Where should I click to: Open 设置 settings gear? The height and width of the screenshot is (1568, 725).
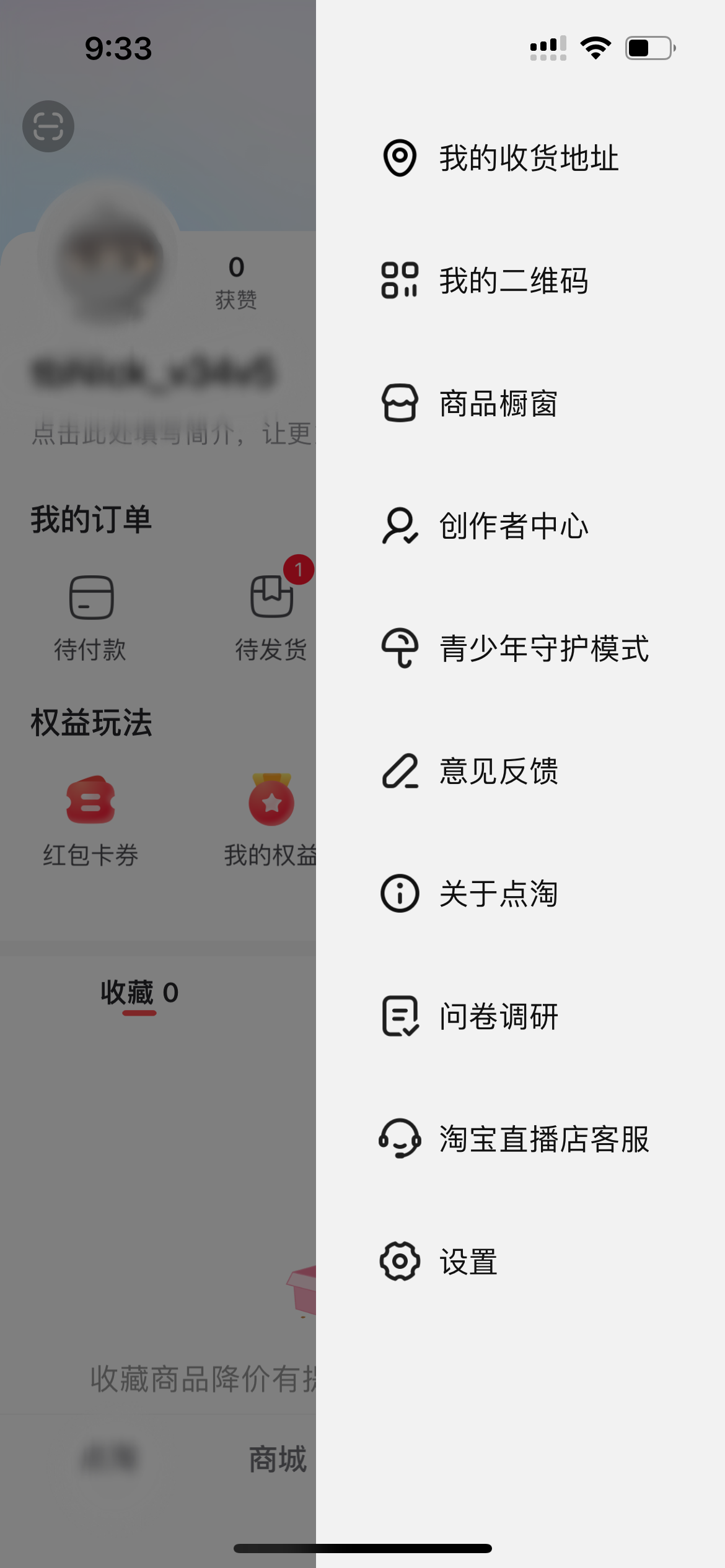[399, 1261]
